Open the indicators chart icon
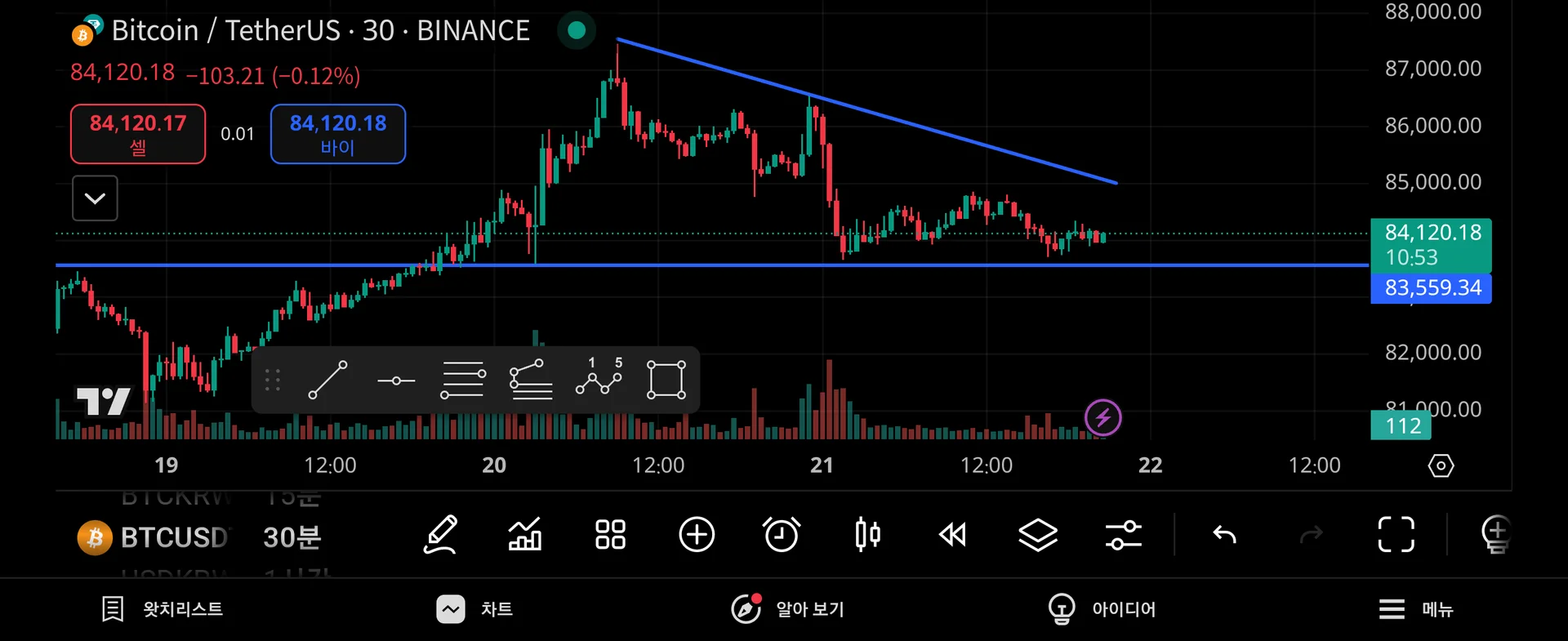This screenshot has width=1568, height=641. pos(525,536)
